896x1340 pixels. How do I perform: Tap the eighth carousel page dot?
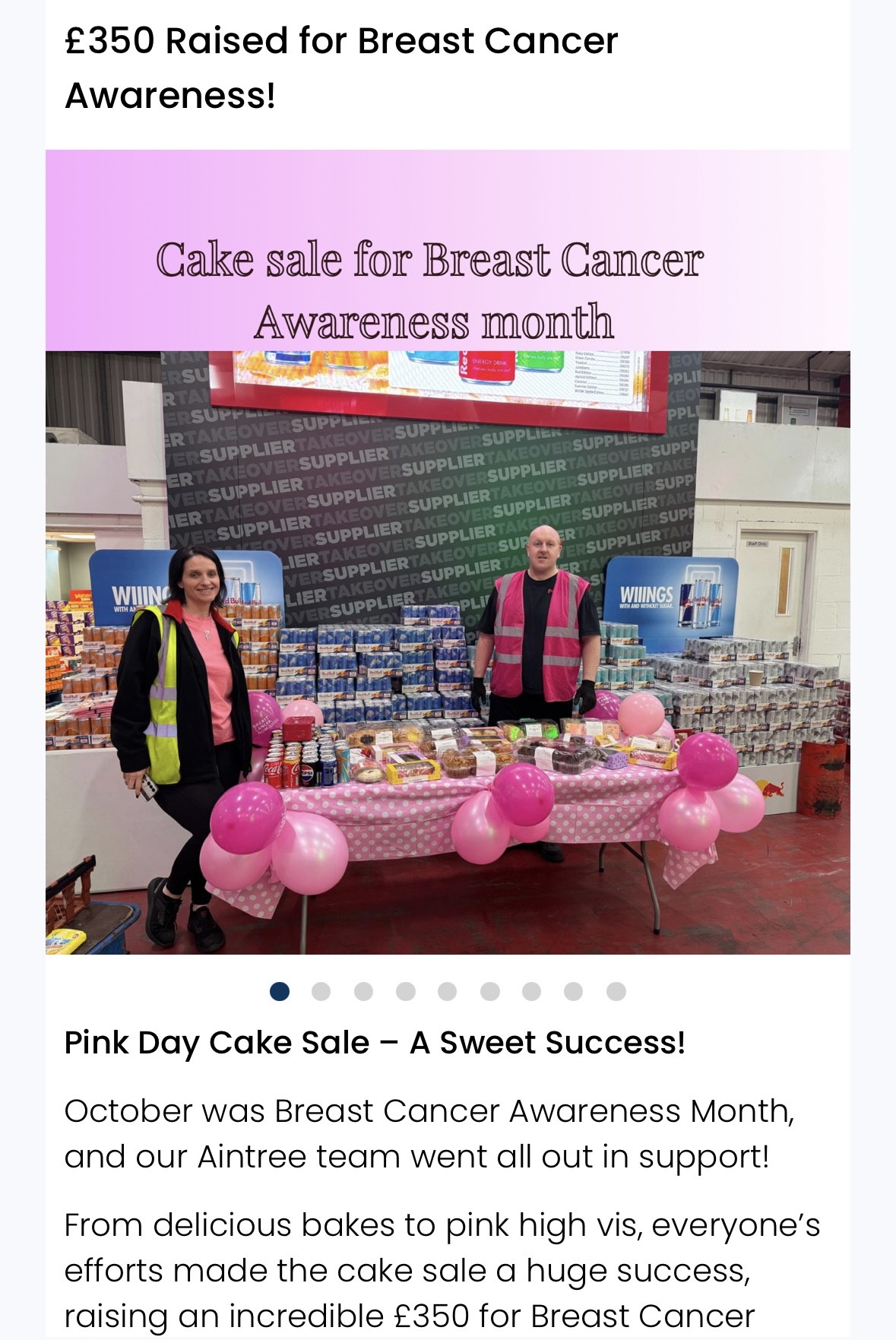pyautogui.click(x=574, y=991)
